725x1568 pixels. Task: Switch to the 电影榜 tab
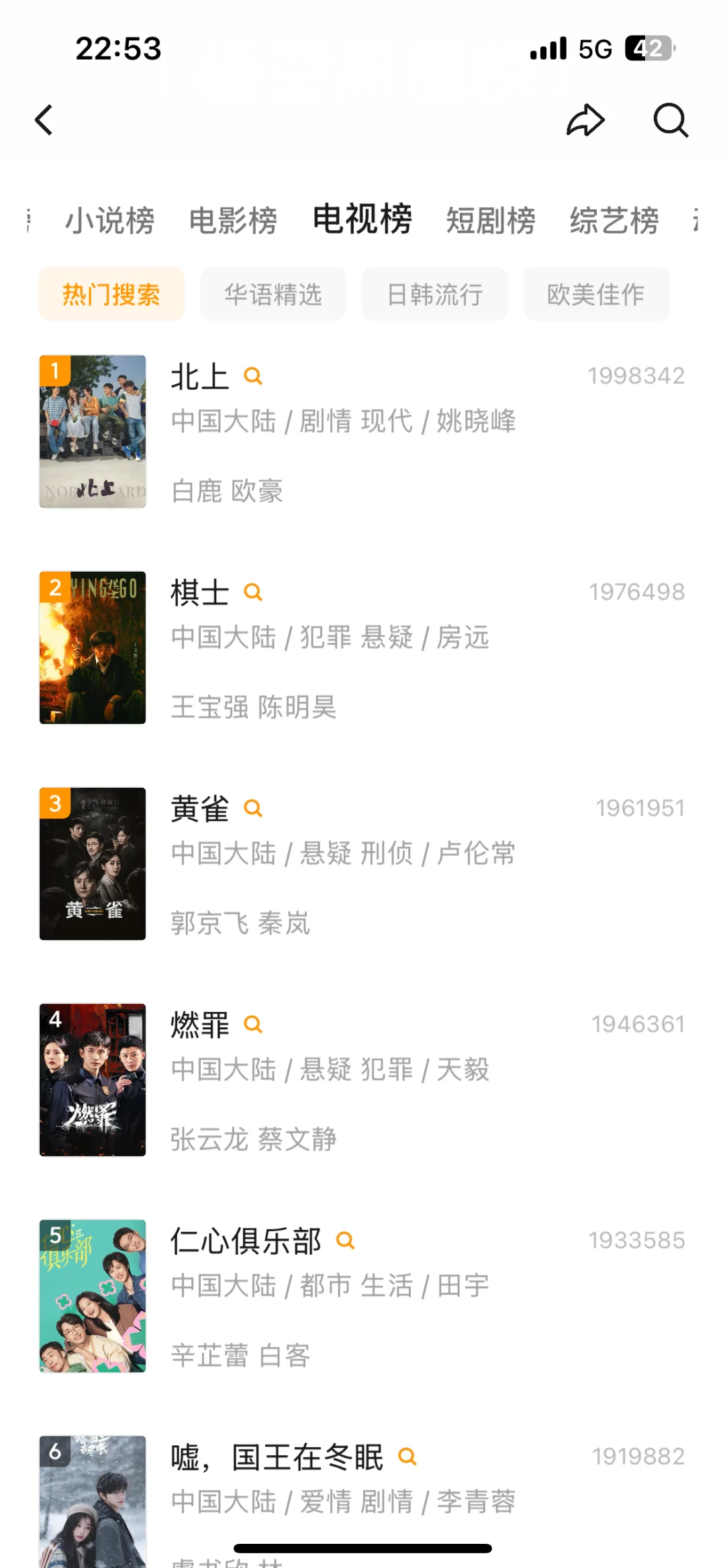pyautogui.click(x=233, y=220)
